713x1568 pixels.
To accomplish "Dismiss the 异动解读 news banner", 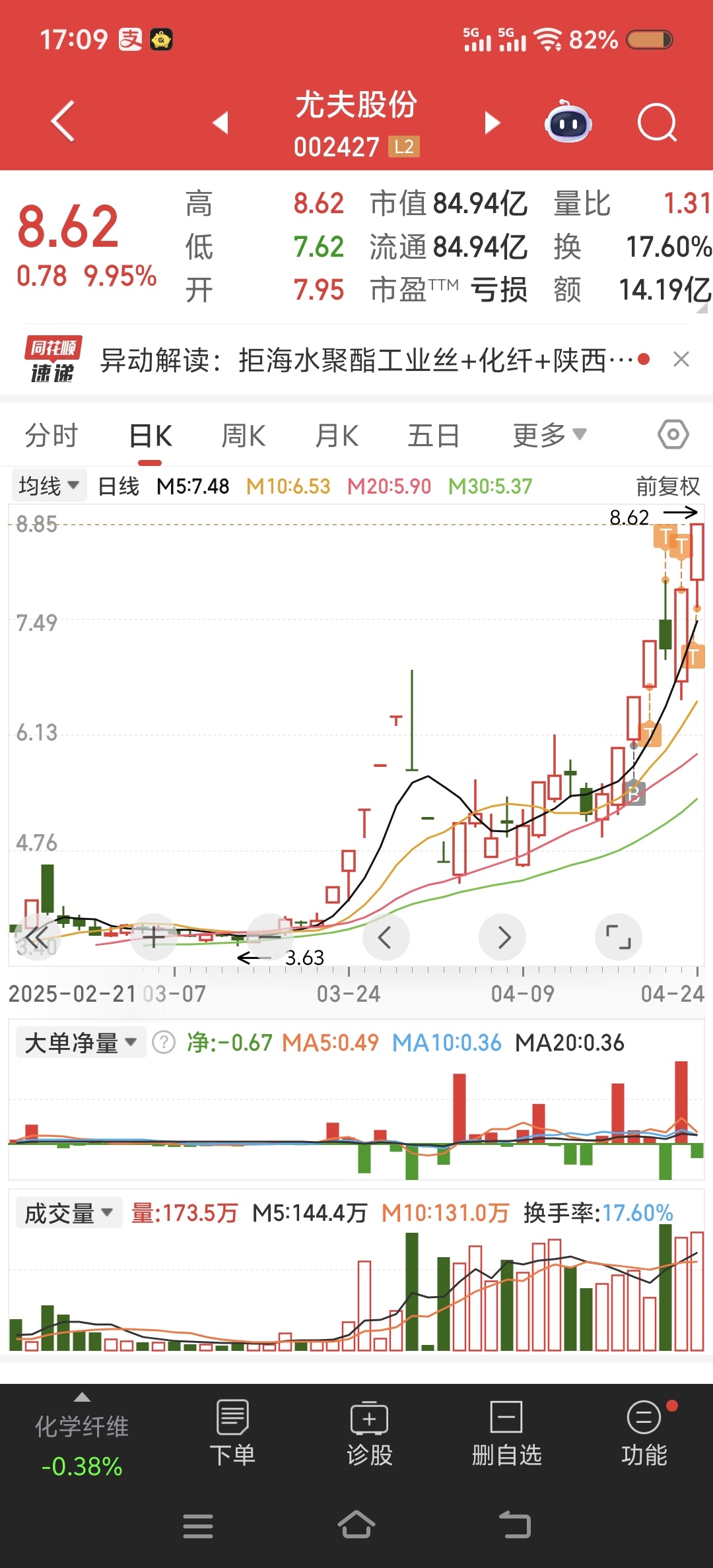I will click(681, 360).
